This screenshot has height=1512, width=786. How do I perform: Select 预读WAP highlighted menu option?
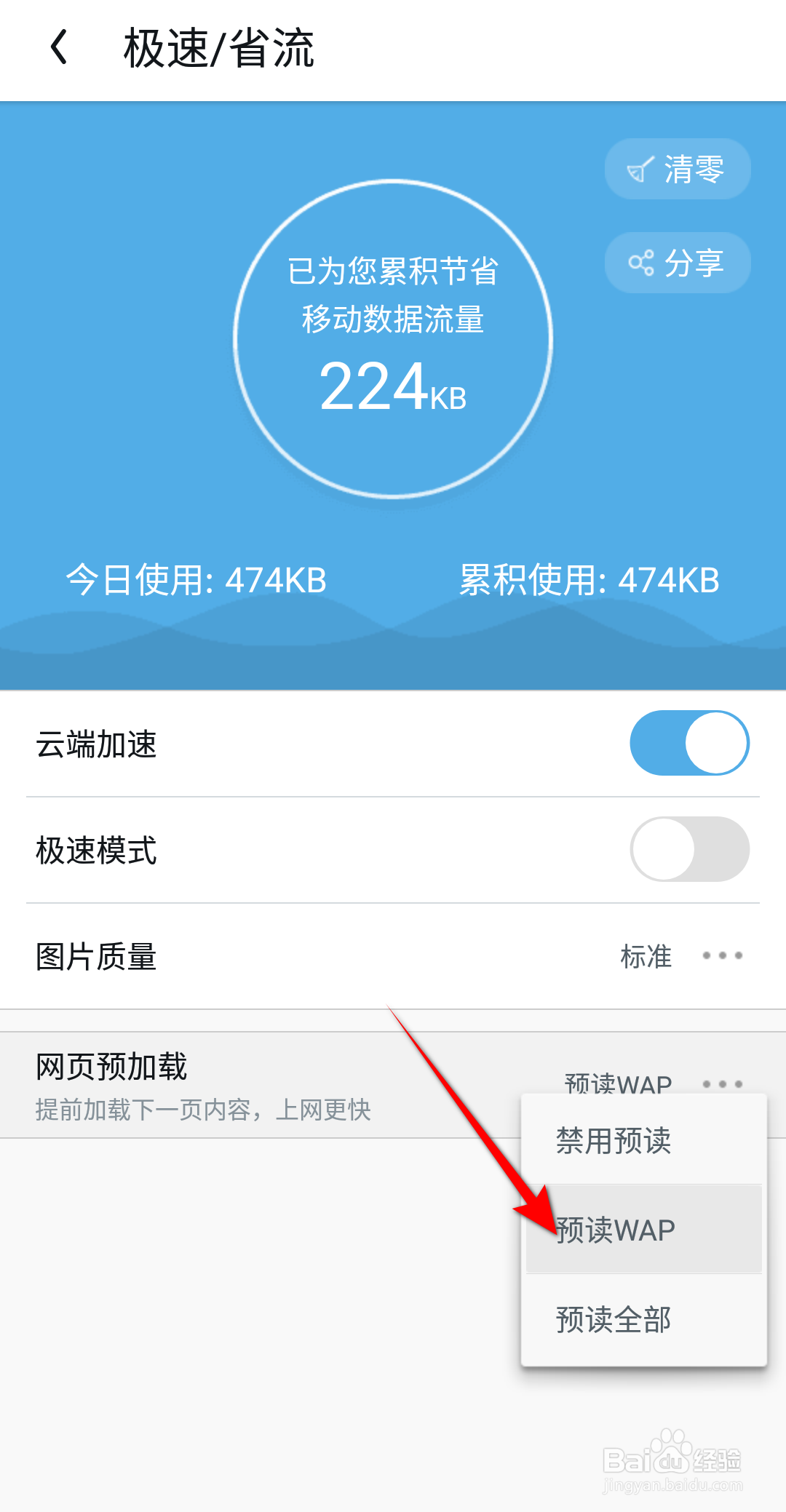[x=614, y=1230]
